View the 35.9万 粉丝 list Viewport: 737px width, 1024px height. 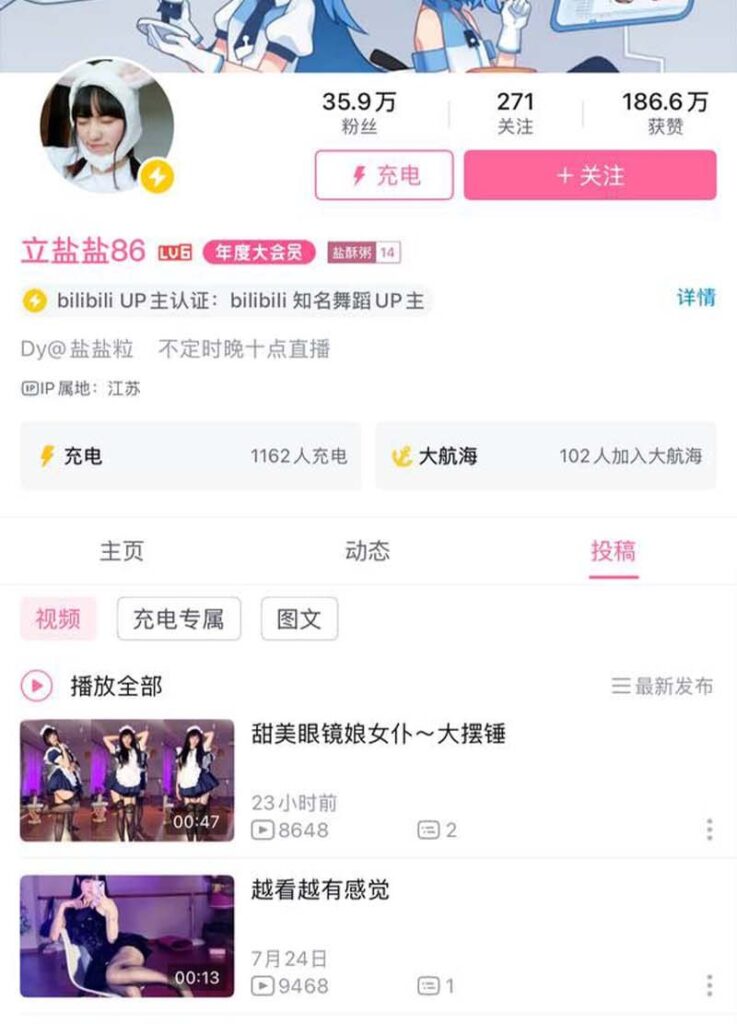click(358, 113)
